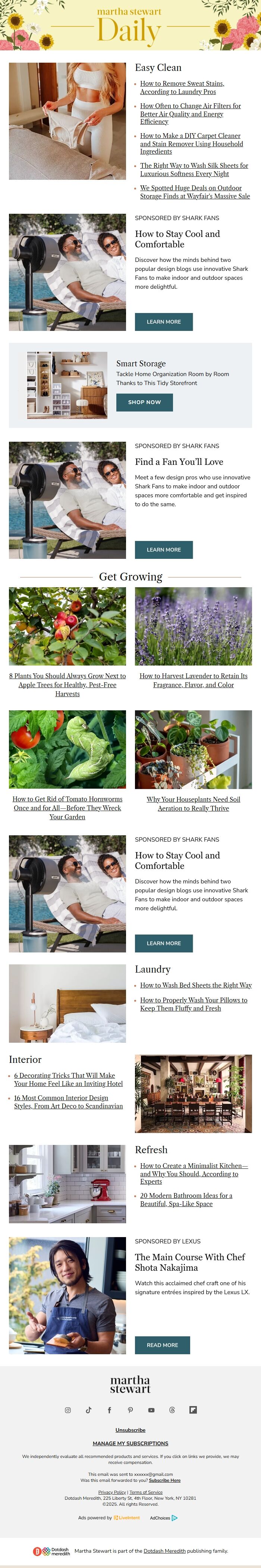Open Martha Stewart's Instagram page icon
This screenshot has width=261, height=1568.
(x=67, y=1410)
